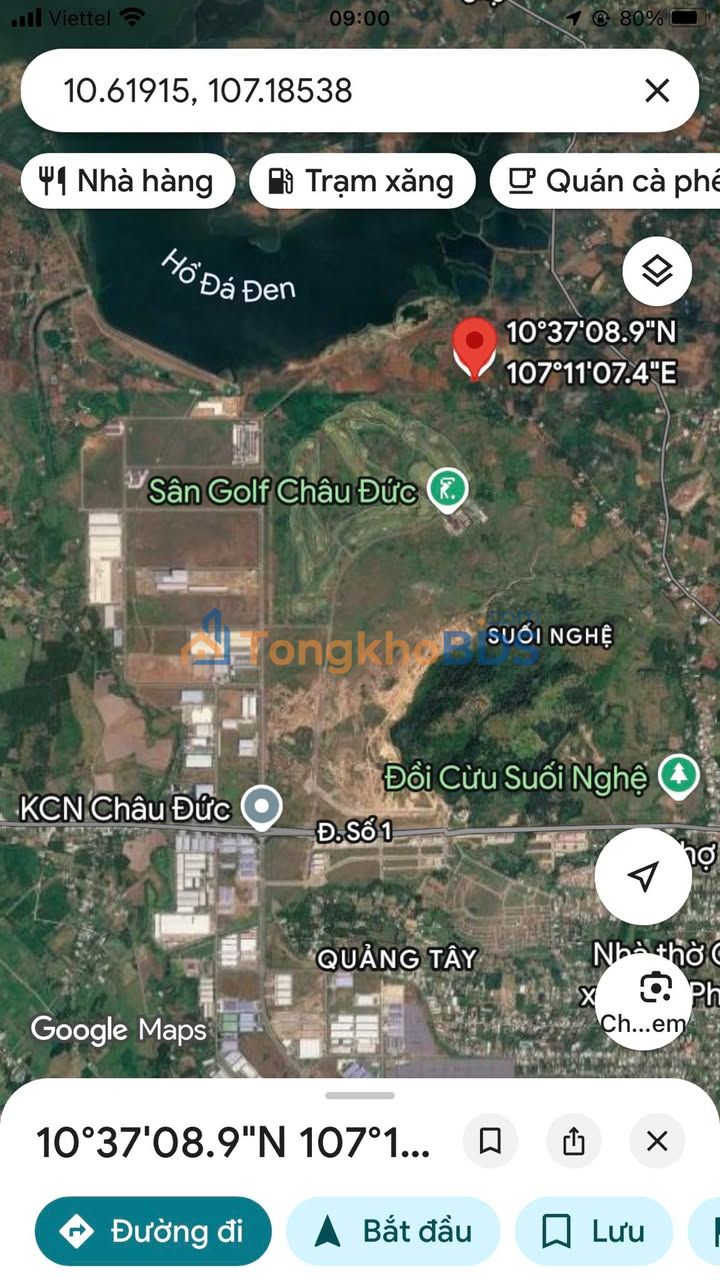Clear the search coordinates
The image size is (720, 1280).
tap(657, 91)
